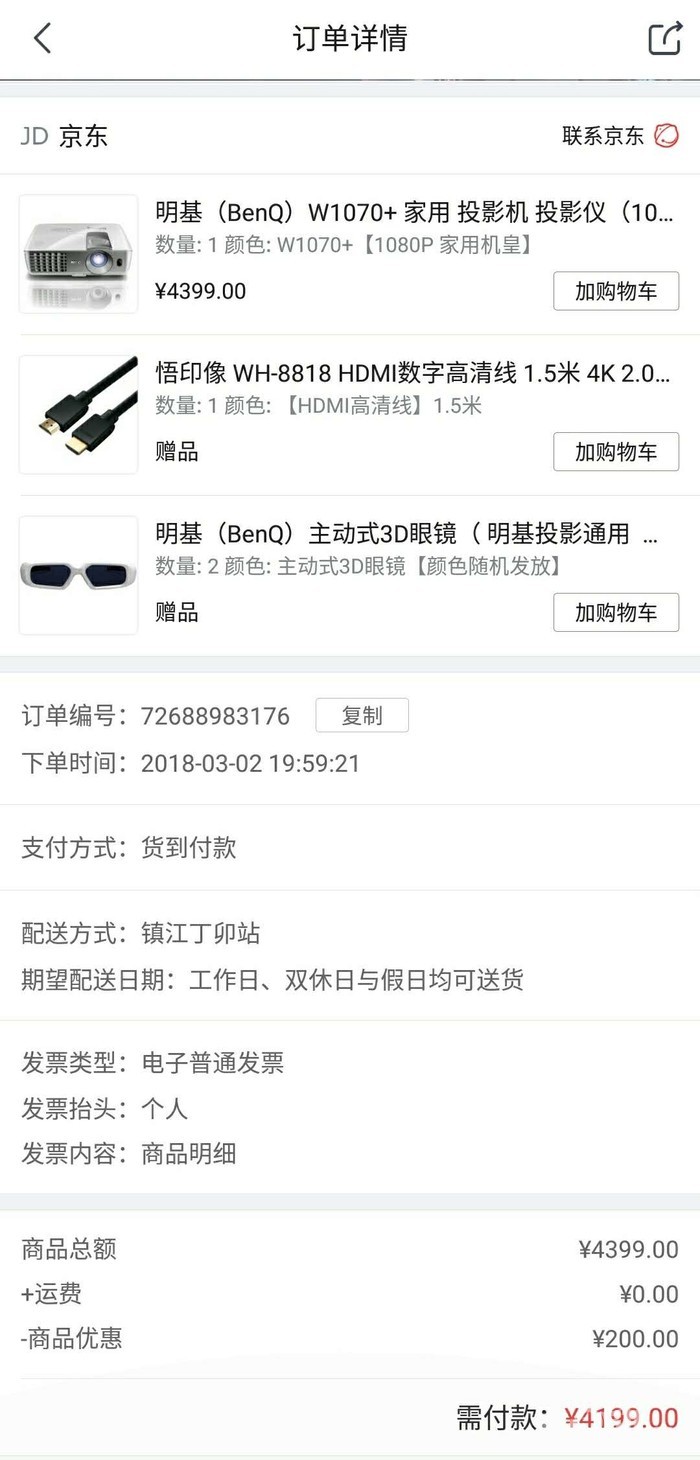Open the BenQ W1070+ projector product image
Viewport: 700px width, 1460px height.
(78, 254)
